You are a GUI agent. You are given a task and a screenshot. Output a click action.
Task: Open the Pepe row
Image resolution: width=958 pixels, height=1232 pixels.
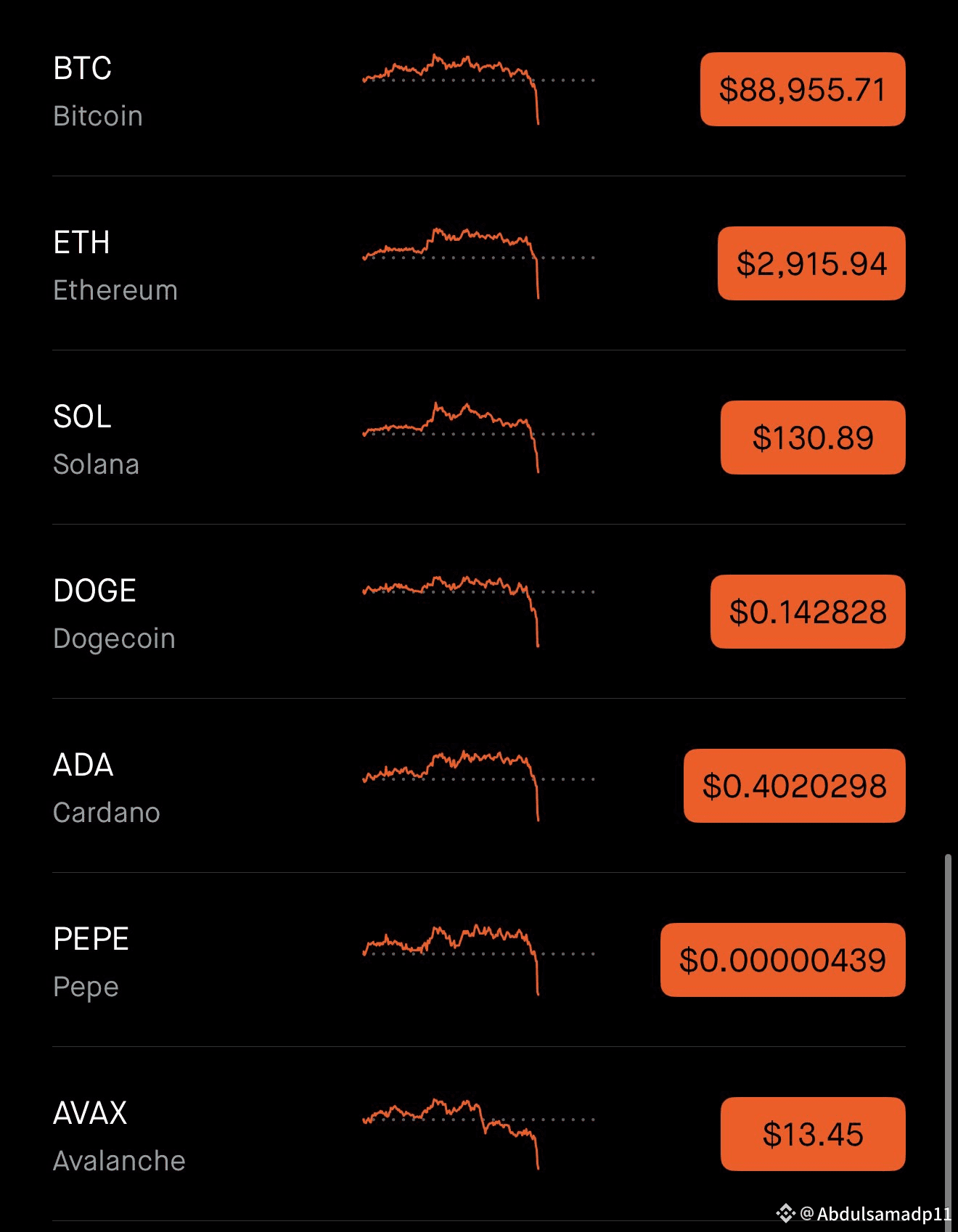(91, 961)
